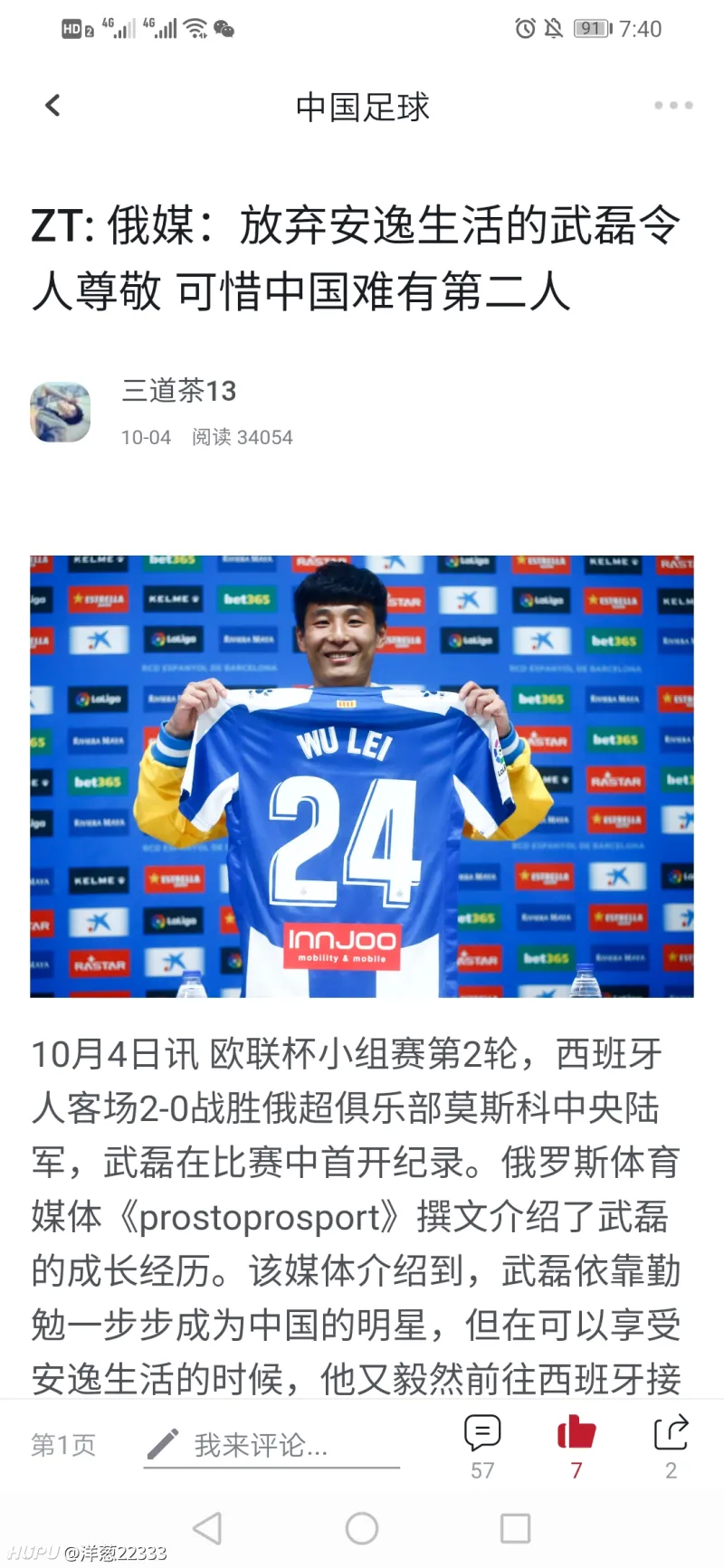Go back from the 中国足球 post
Viewport: 724px width, 1568px height.
(53, 106)
